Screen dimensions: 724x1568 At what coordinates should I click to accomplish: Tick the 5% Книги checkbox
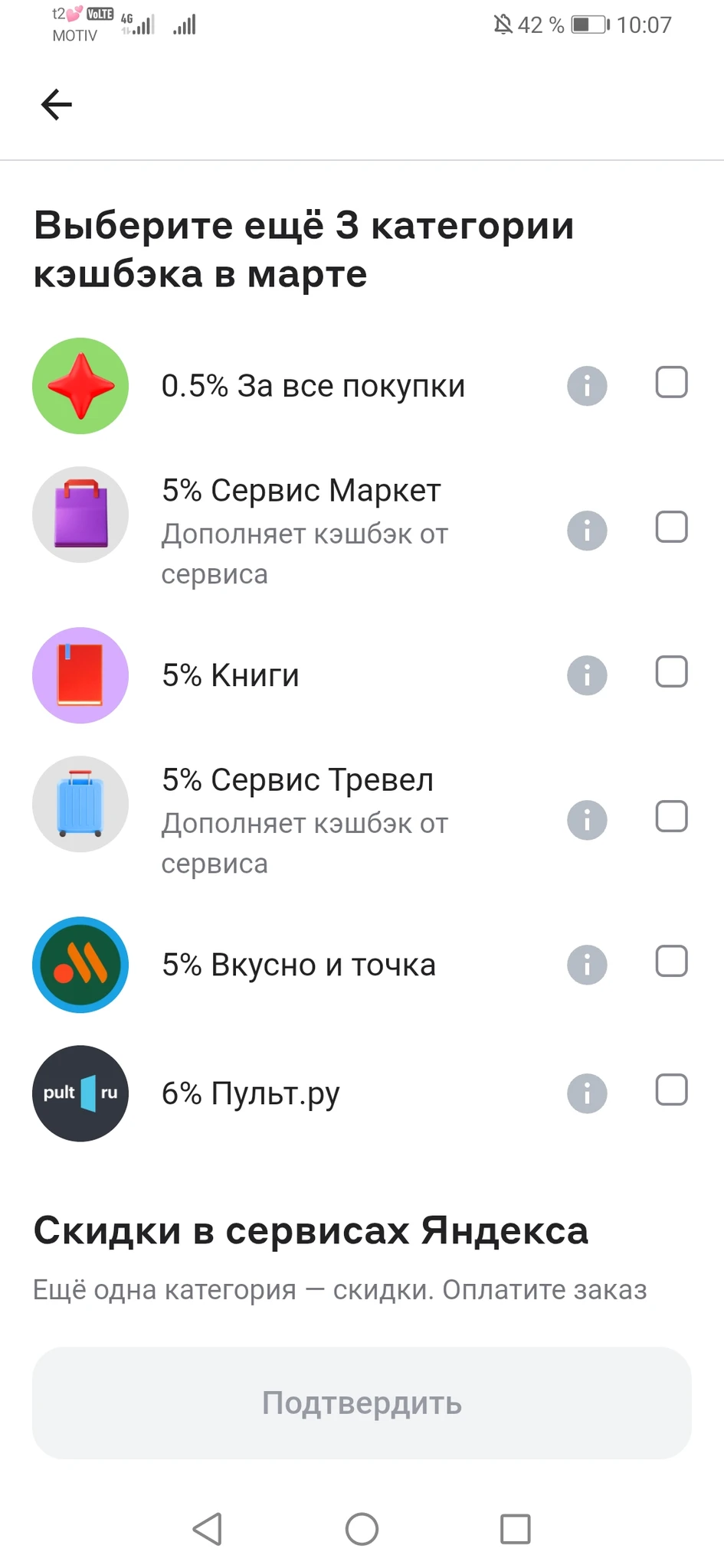click(671, 671)
